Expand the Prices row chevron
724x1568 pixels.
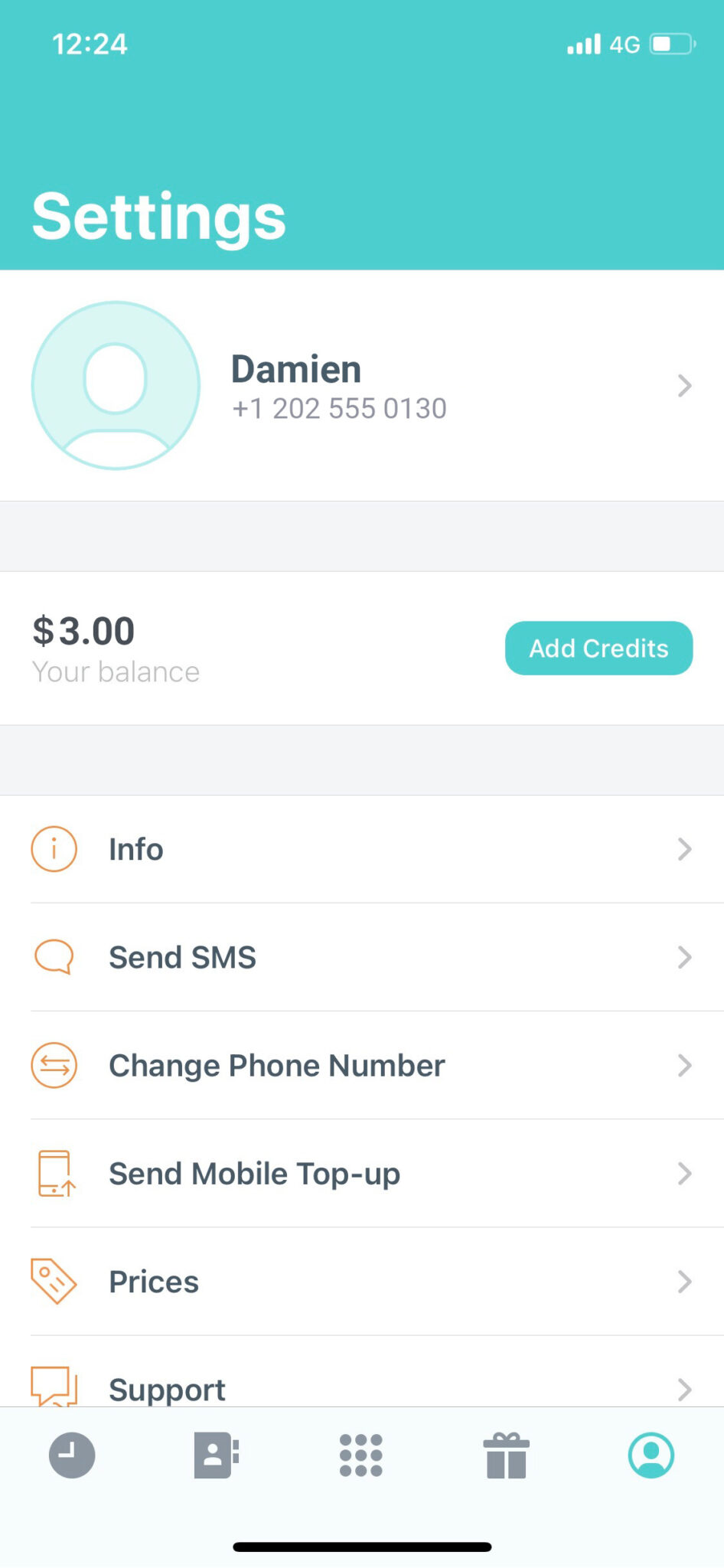point(684,1281)
